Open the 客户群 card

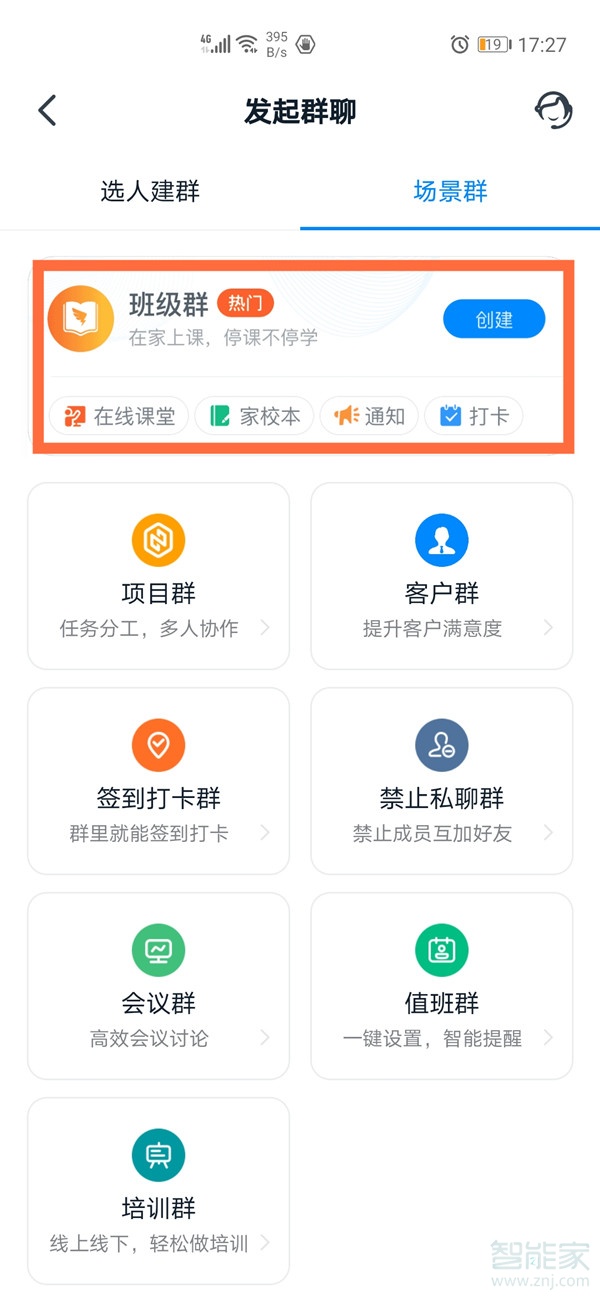[441, 576]
